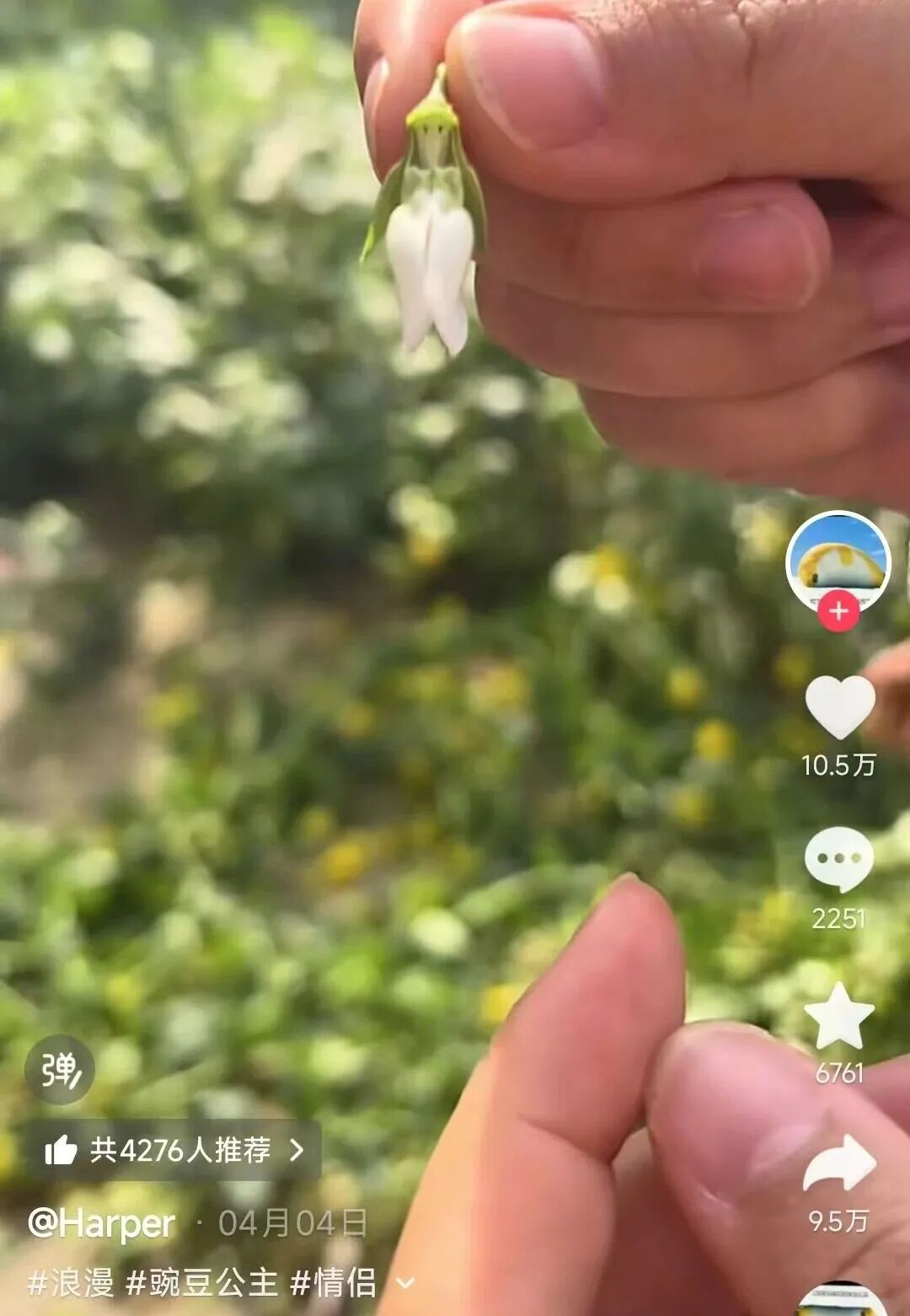Open the comments bubble

(838, 859)
